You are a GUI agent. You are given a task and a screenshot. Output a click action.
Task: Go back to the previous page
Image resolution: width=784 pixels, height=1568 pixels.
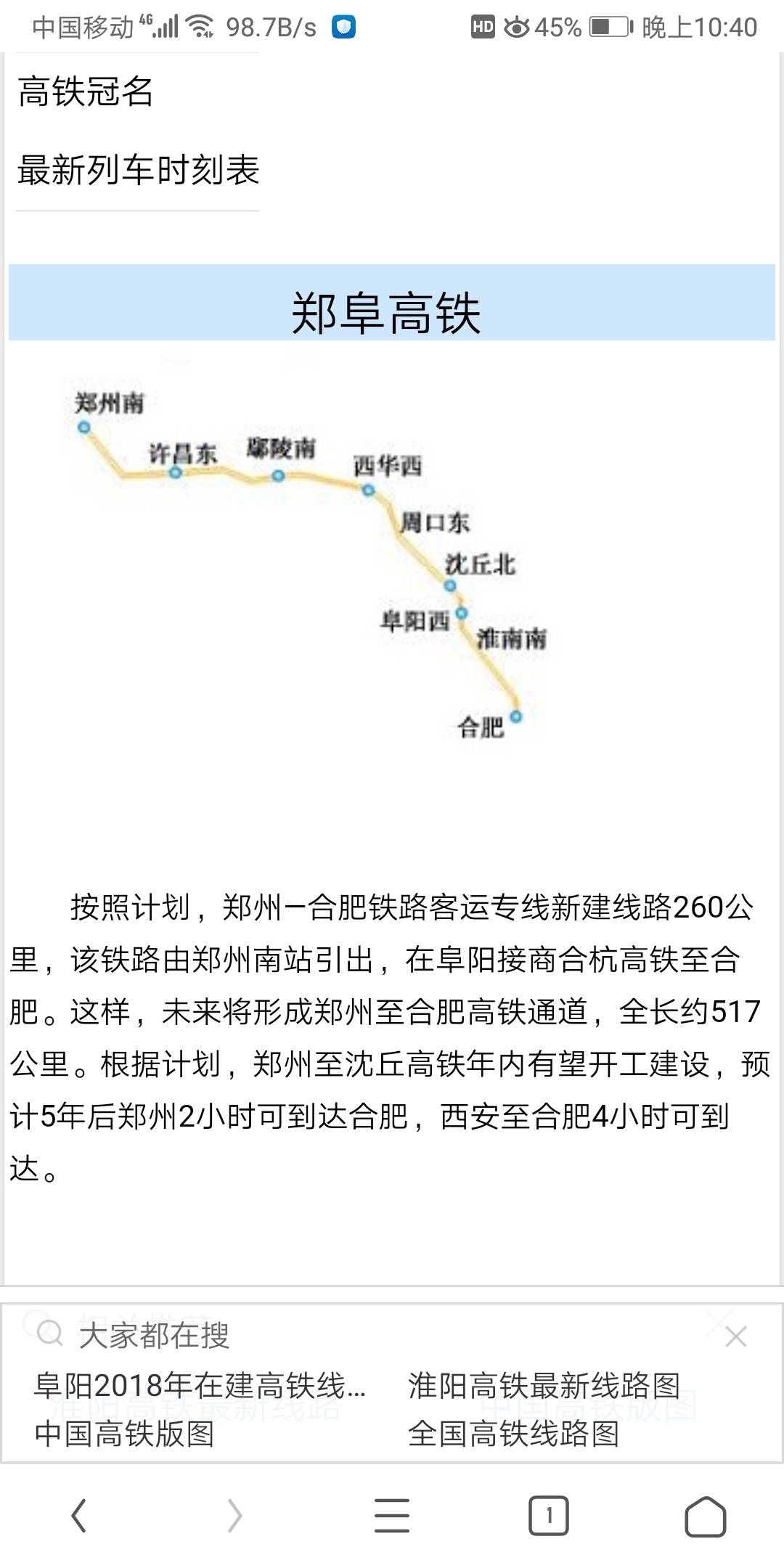(78, 1516)
